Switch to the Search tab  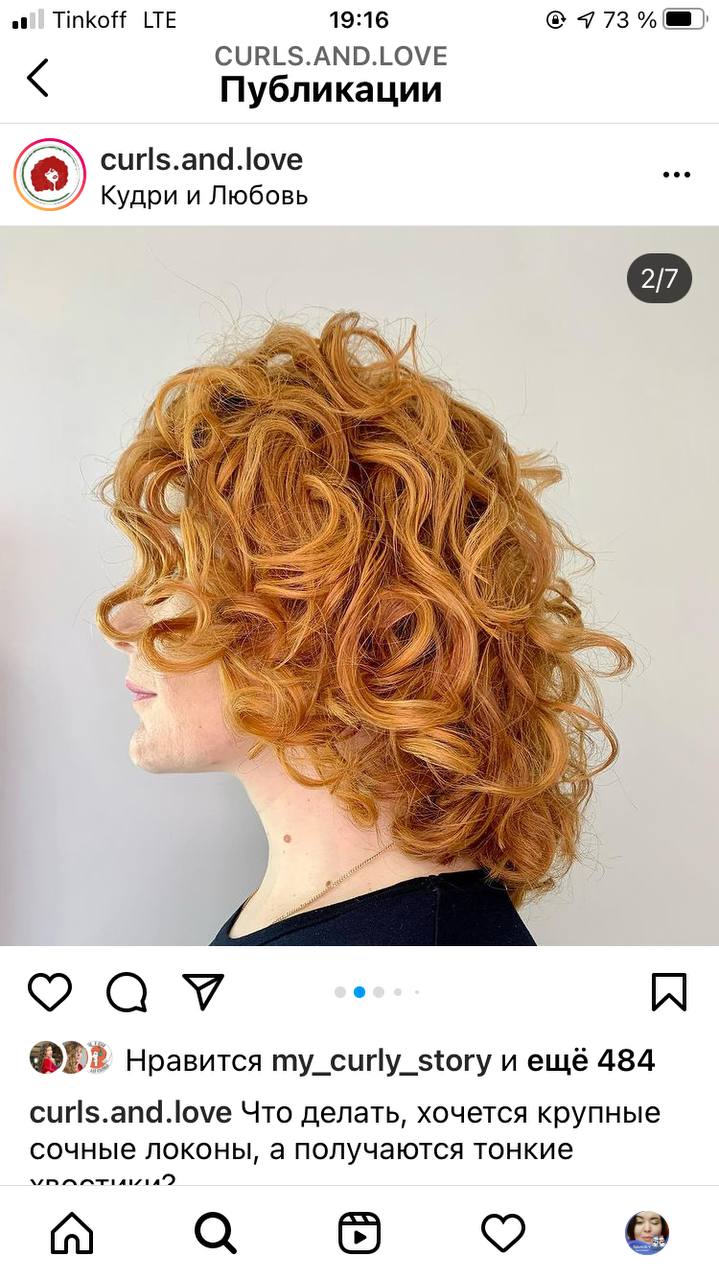click(x=215, y=1233)
